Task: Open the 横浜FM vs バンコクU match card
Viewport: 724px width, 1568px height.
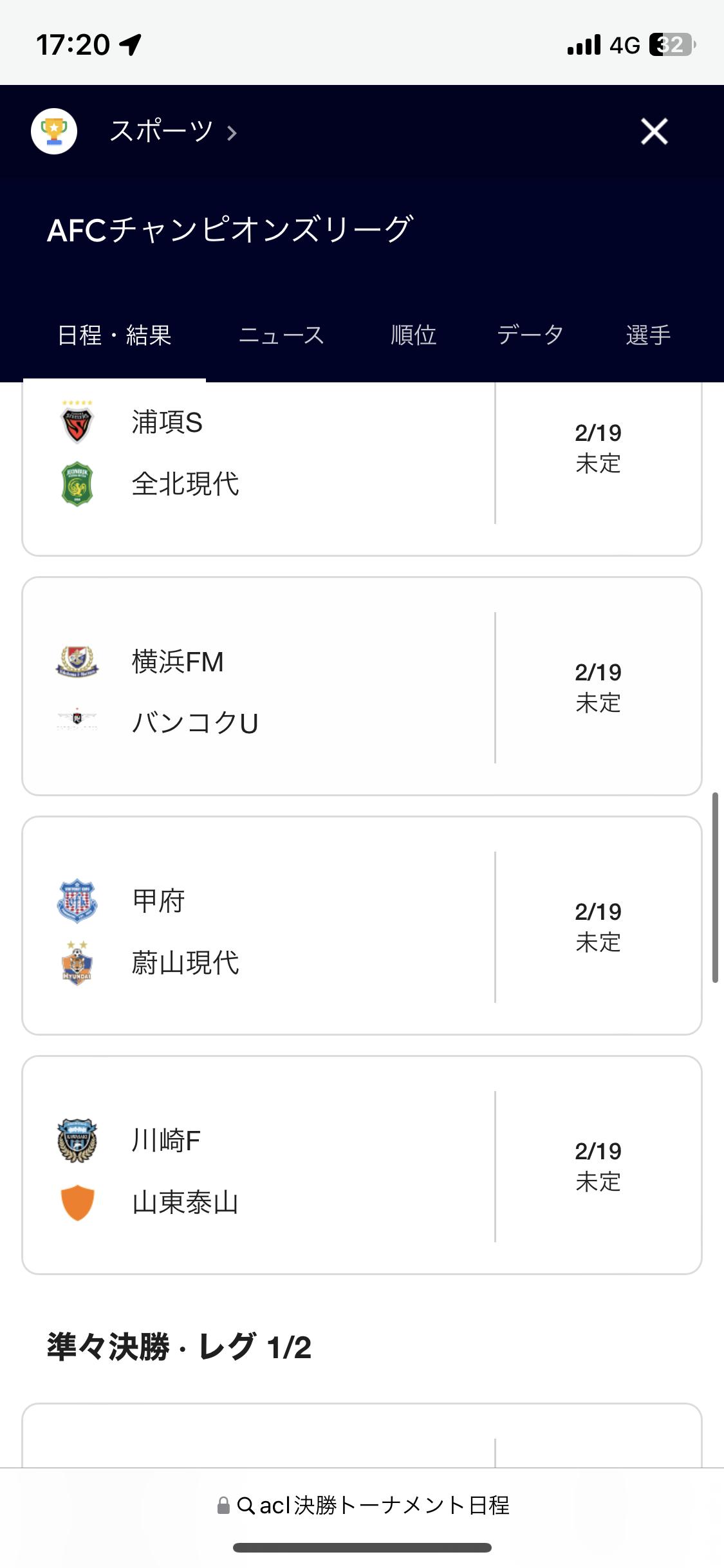Action: 362,686
